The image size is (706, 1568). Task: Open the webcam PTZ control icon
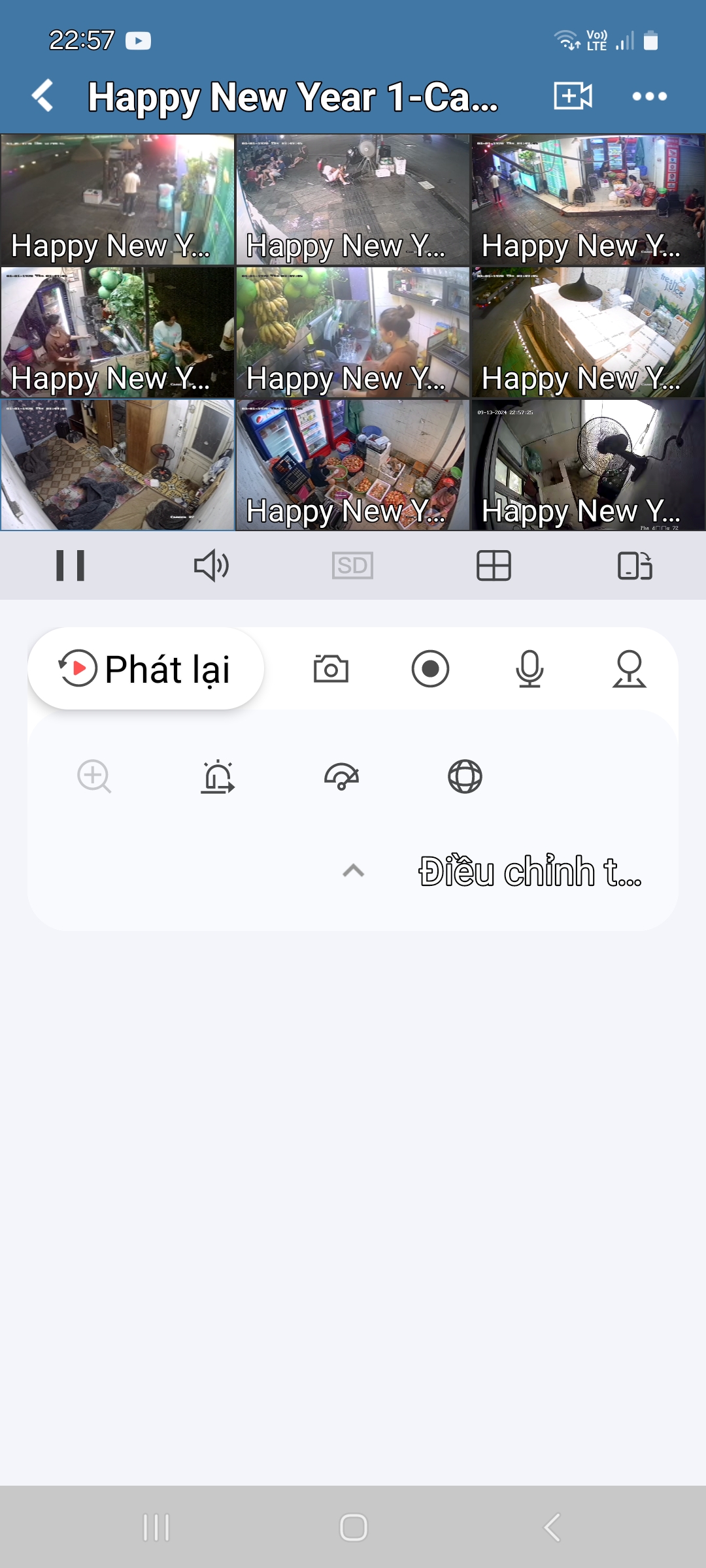tap(629, 669)
